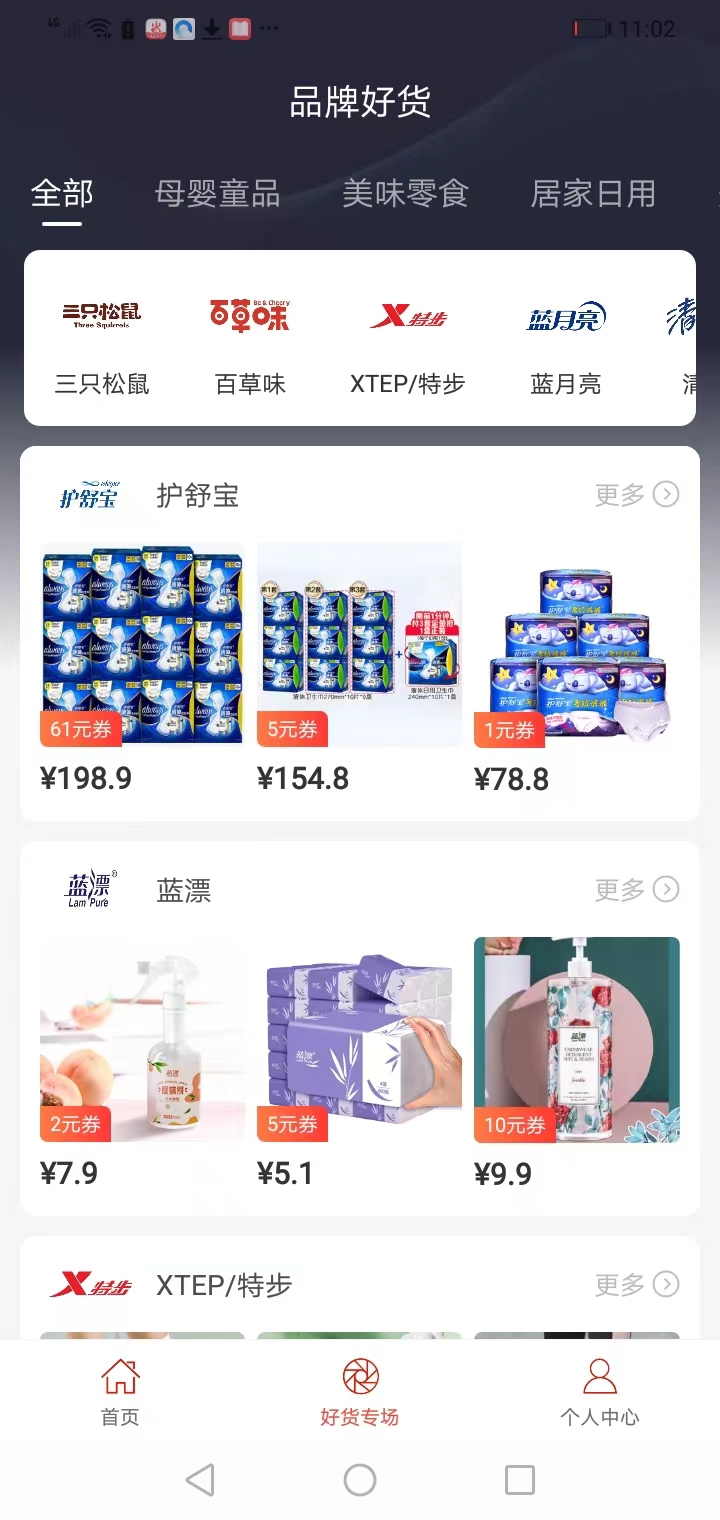This screenshot has height=1520, width=720.
Task: Expand 更多 next to XTEP/特步 section
Action: tap(635, 1284)
